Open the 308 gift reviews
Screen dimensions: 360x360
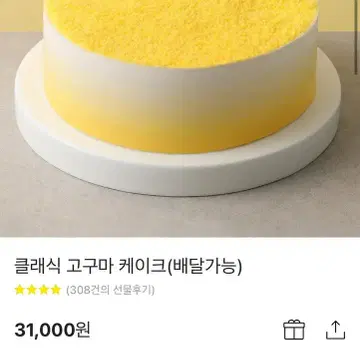(110, 290)
